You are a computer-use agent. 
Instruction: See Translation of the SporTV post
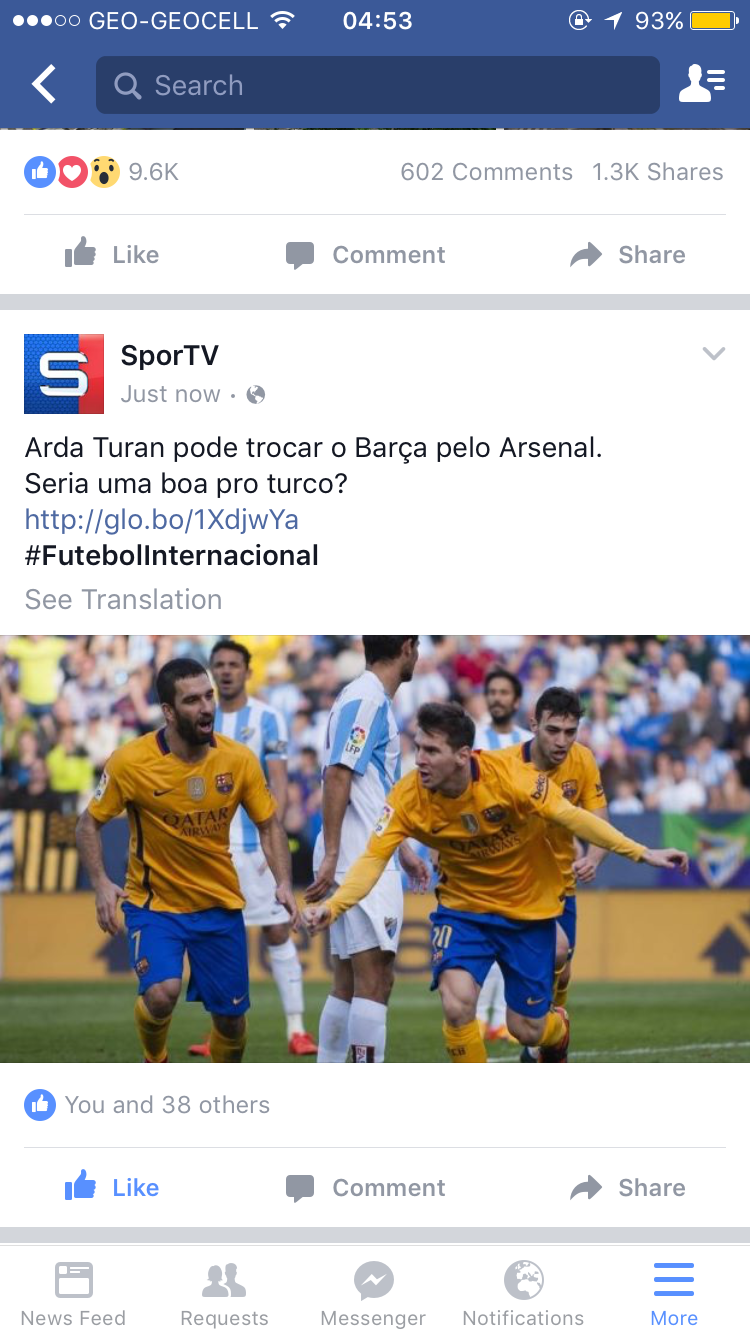tap(123, 600)
